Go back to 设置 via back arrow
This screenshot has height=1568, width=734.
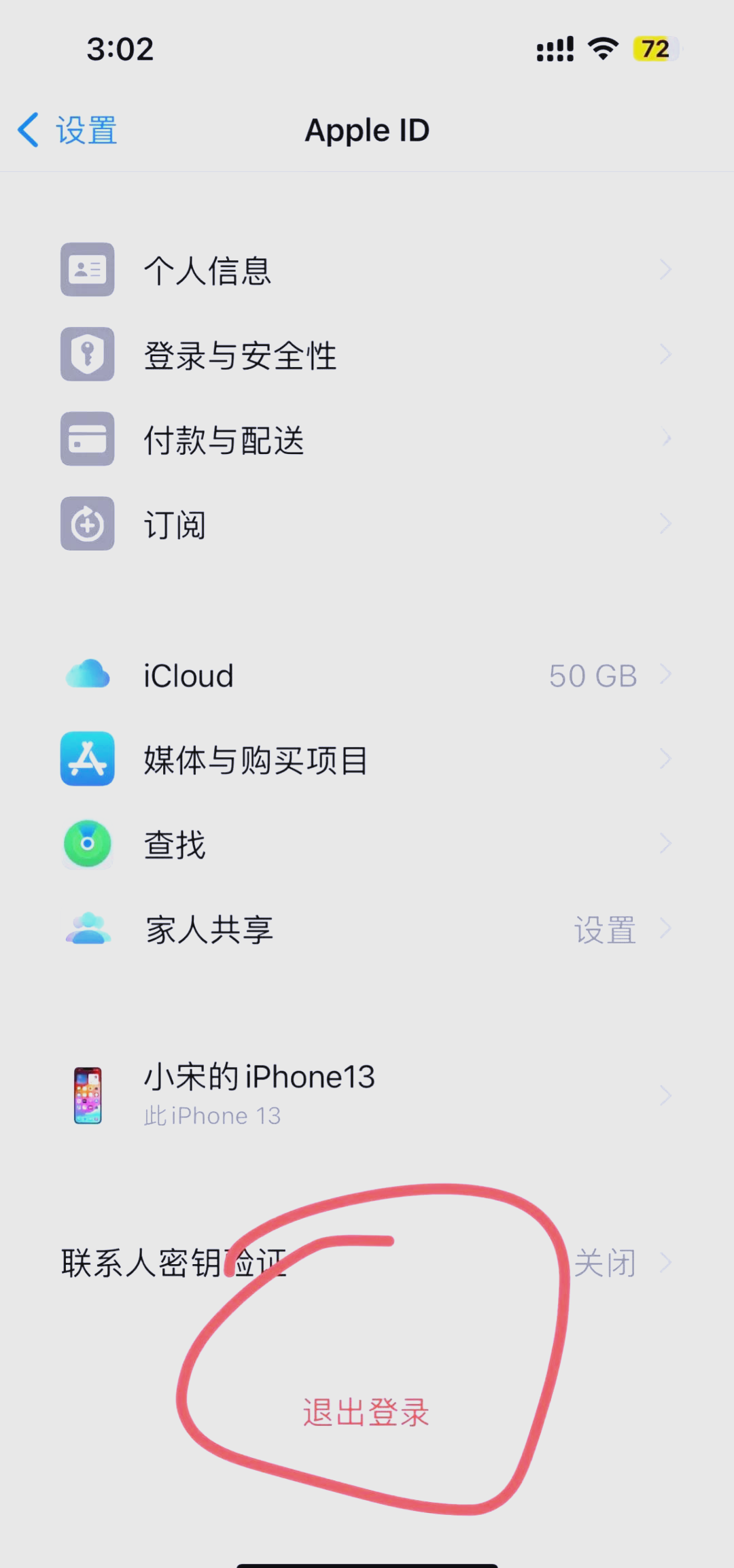point(65,130)
